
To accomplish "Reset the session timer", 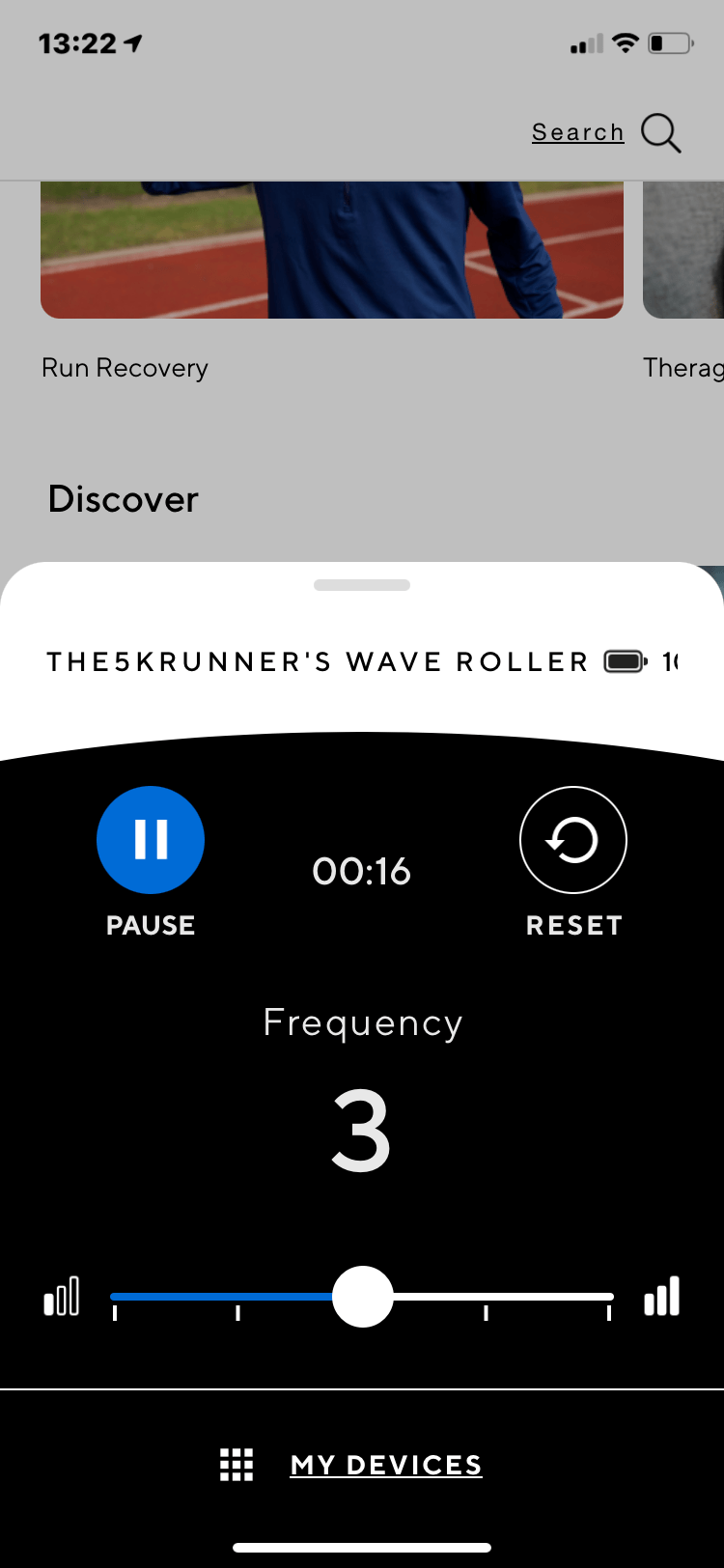I will point(573,840).
